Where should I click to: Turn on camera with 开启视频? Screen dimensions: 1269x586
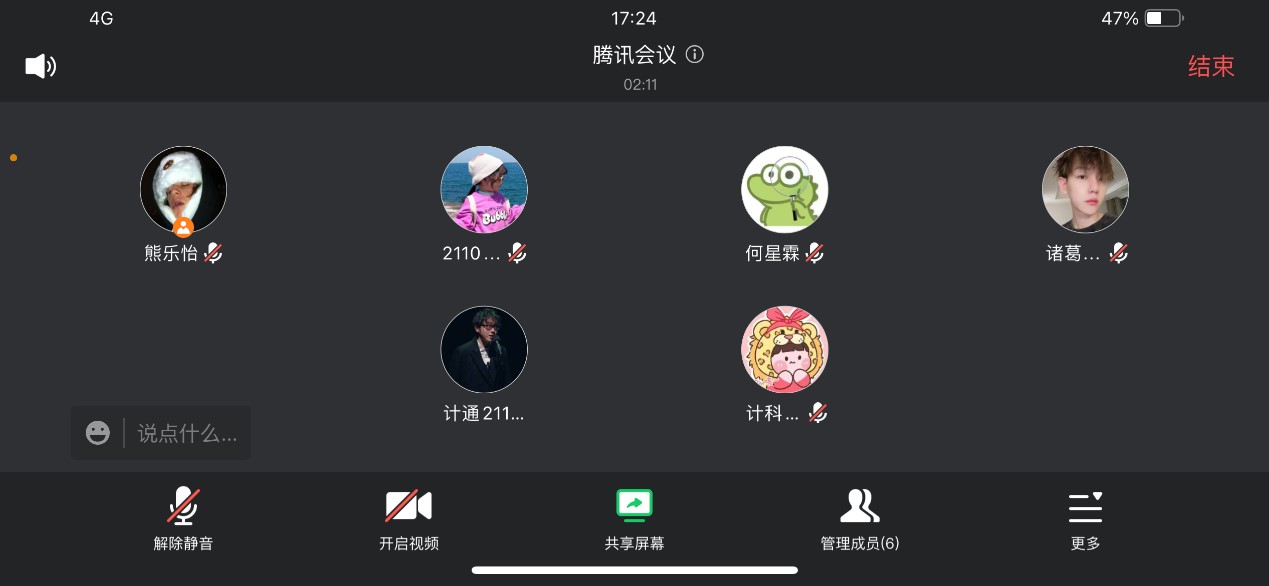point(408,518)
